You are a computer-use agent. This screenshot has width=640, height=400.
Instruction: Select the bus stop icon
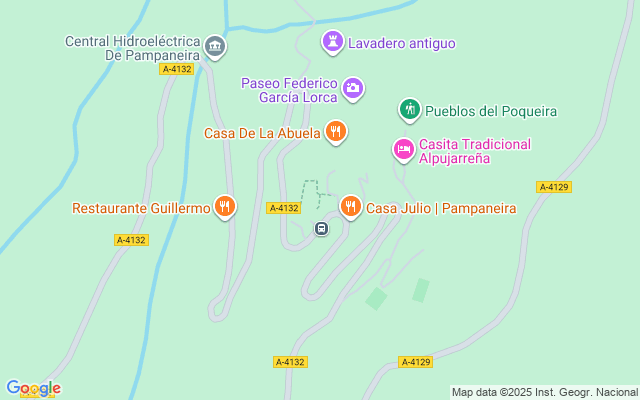(322, 228)
